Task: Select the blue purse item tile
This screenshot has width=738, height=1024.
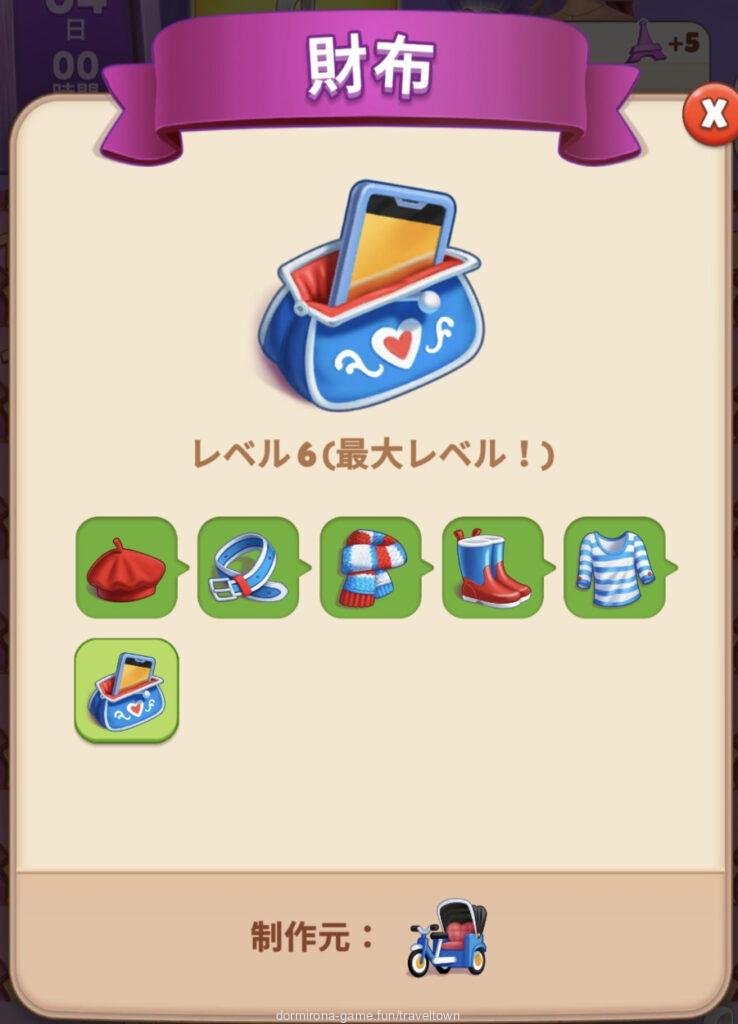Action: (126, 691)
